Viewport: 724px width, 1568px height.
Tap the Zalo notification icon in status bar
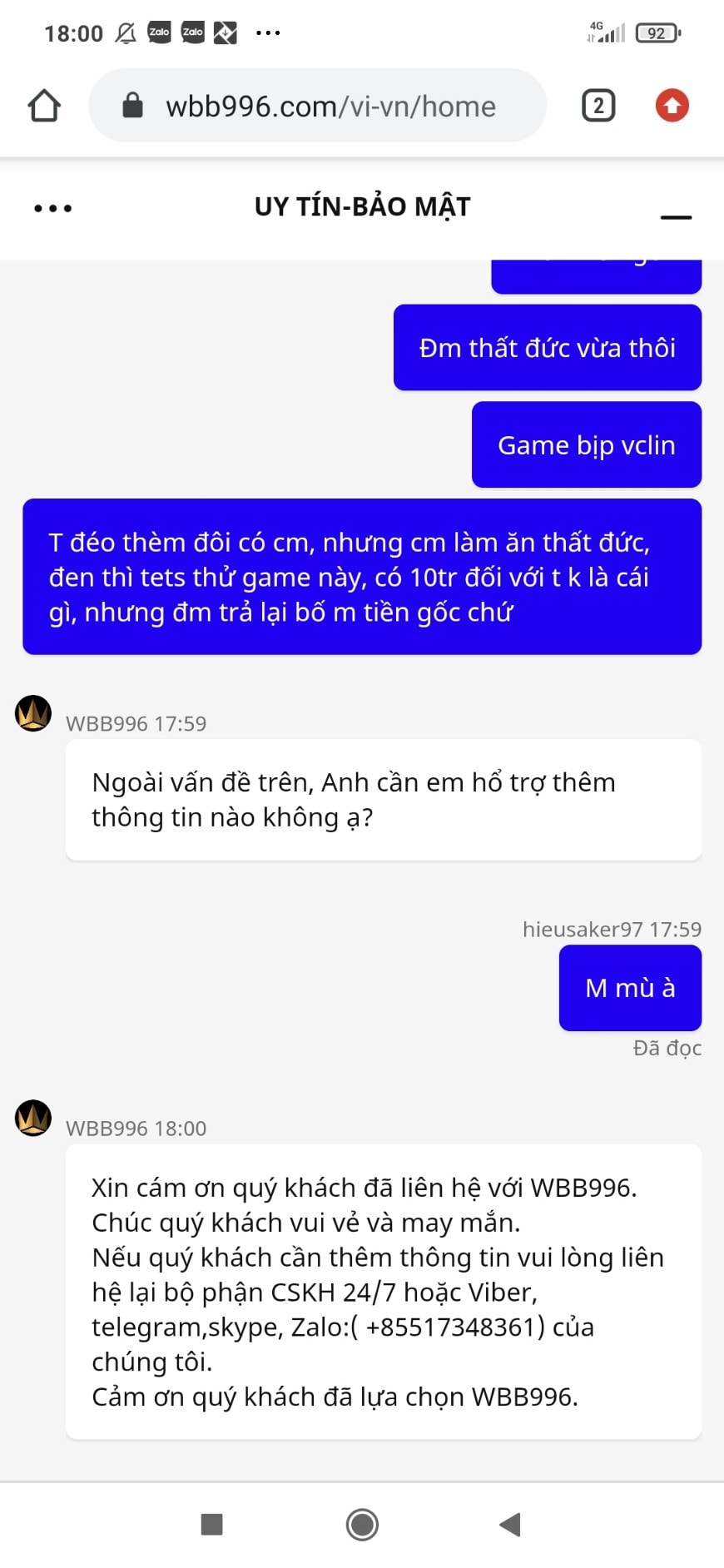(159, 32)
